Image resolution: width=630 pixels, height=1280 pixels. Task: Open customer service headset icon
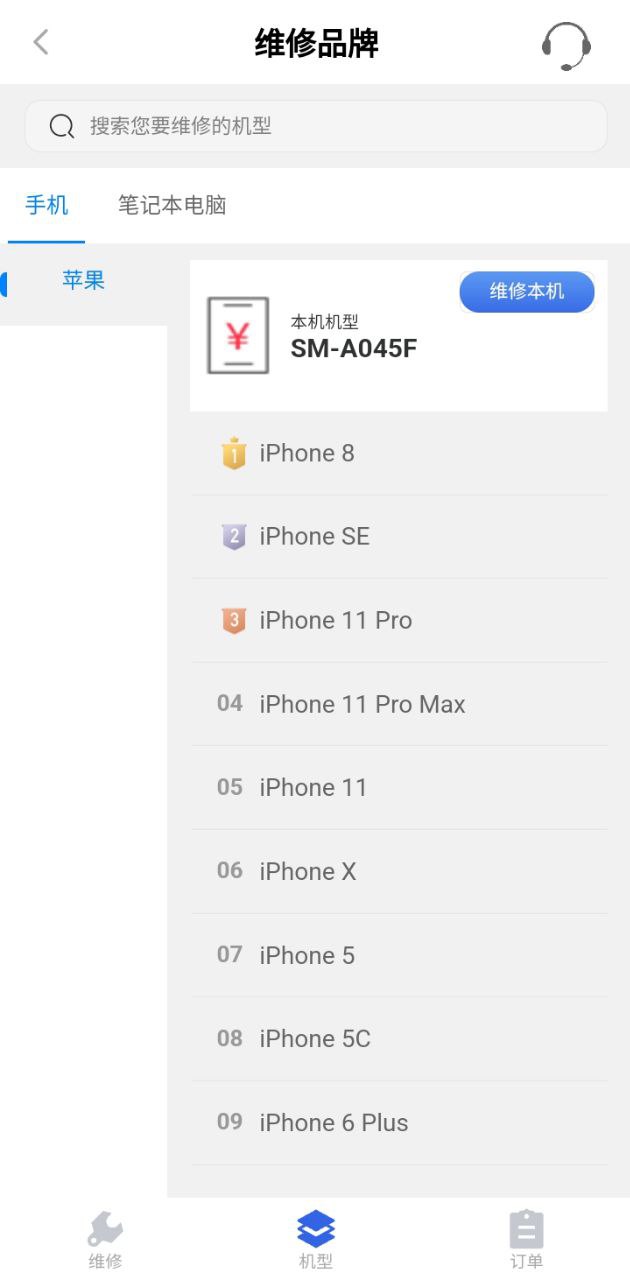[x=566, y=46]
